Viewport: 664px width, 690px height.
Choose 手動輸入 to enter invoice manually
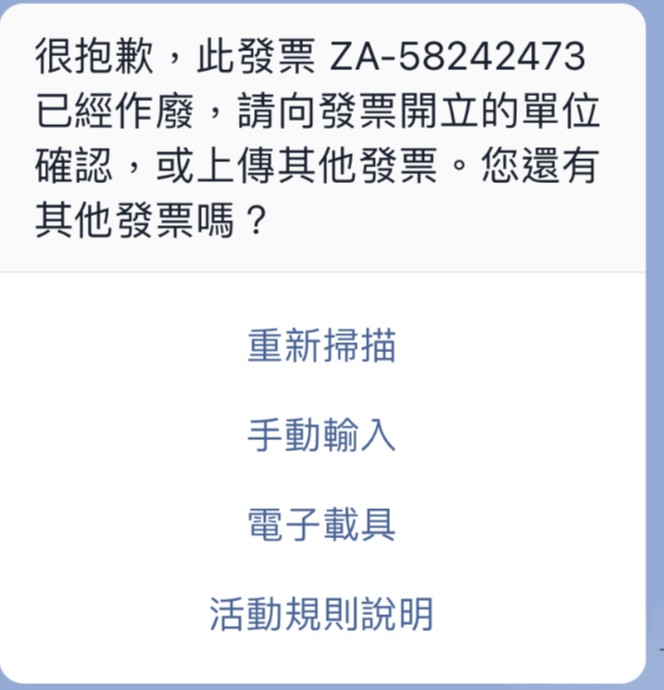coord(321,435)
